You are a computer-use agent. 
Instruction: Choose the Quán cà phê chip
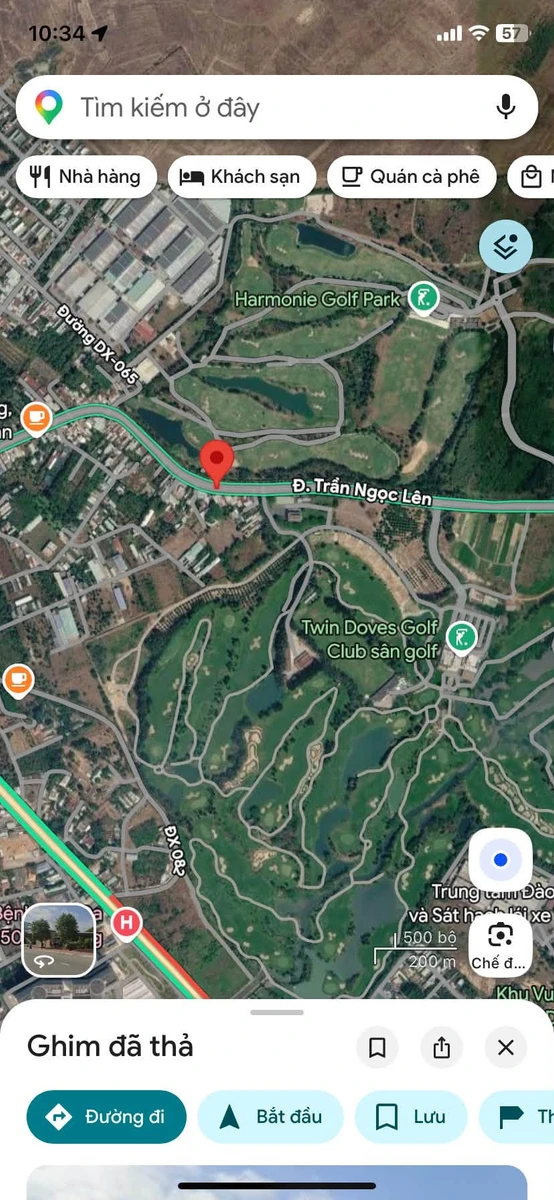pyautogui.click(x=411, y=177)
